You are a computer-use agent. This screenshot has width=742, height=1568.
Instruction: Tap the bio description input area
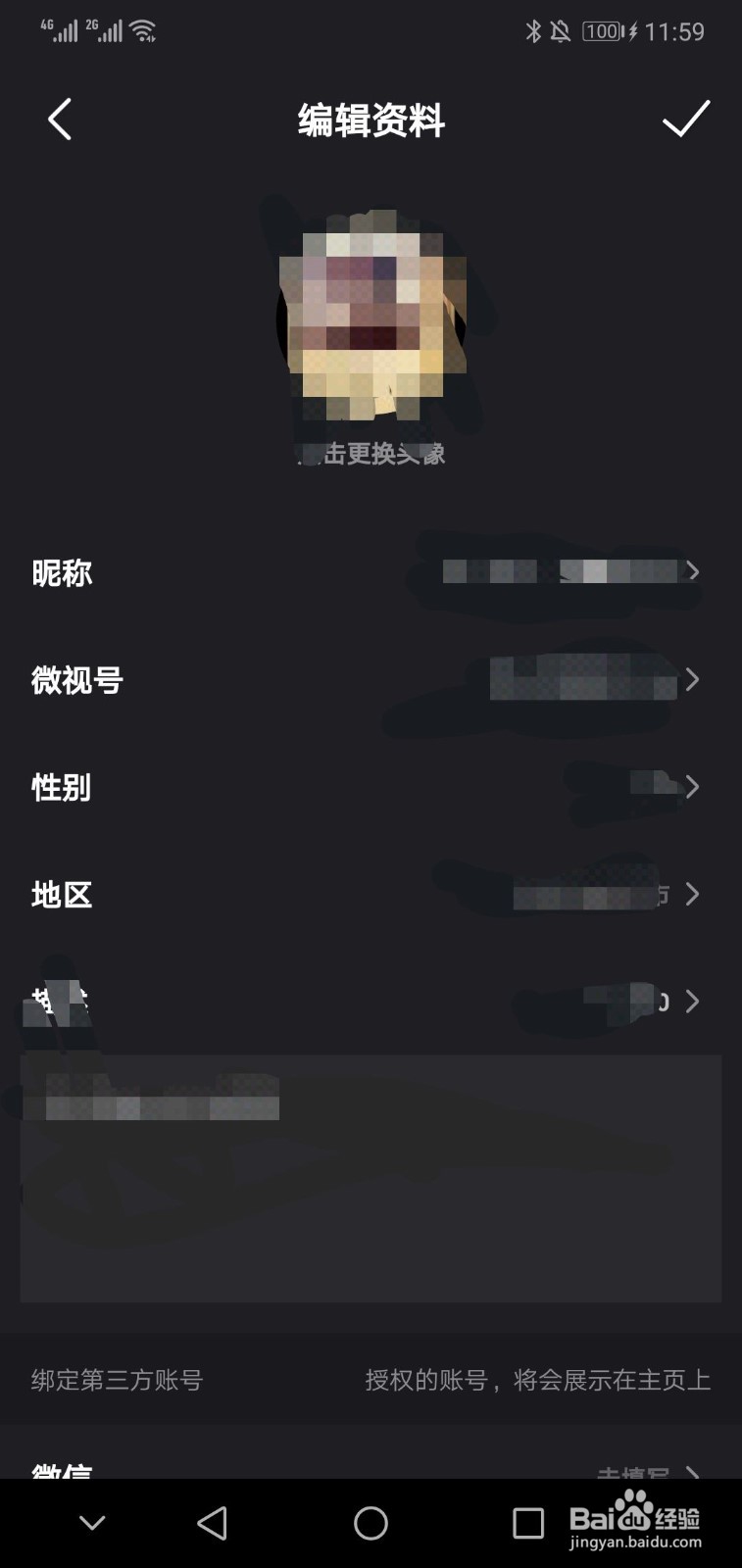(371, 1176)
